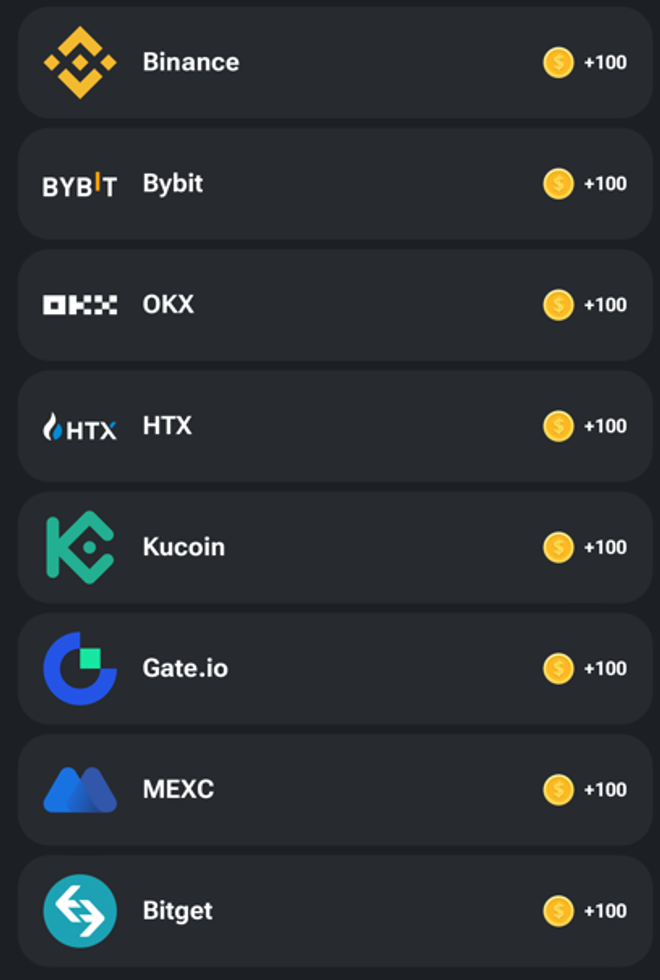Open the Kucoin entry
Screen dimensions: 660x980
pos(334,547)
